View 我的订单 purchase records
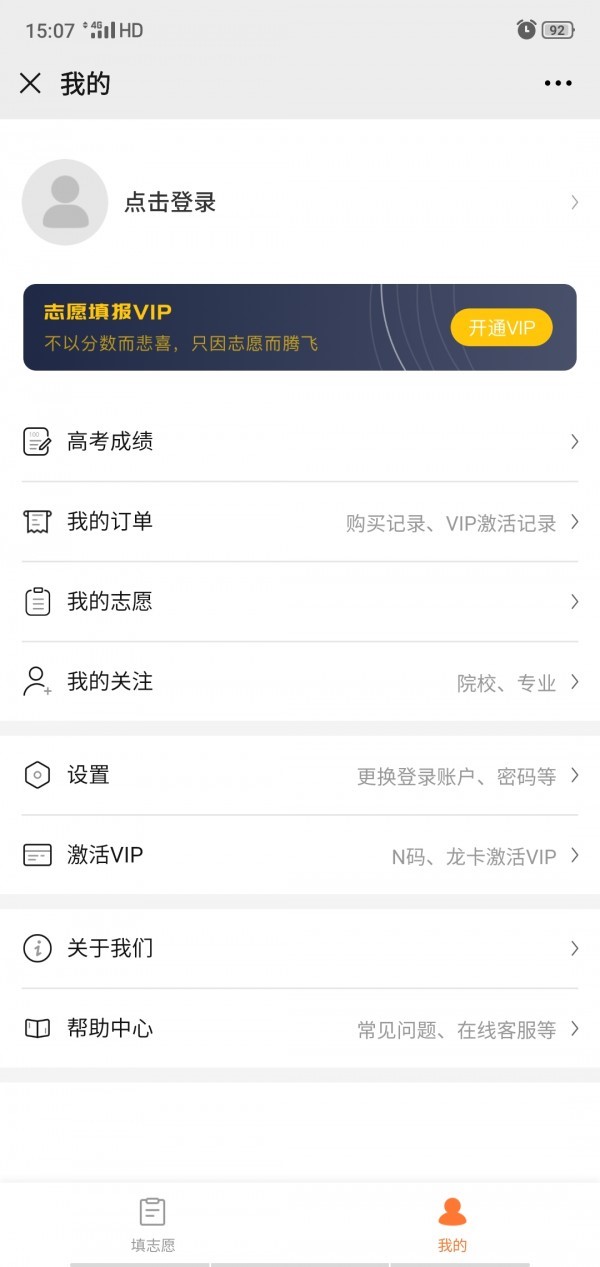 tap(300, 521)
